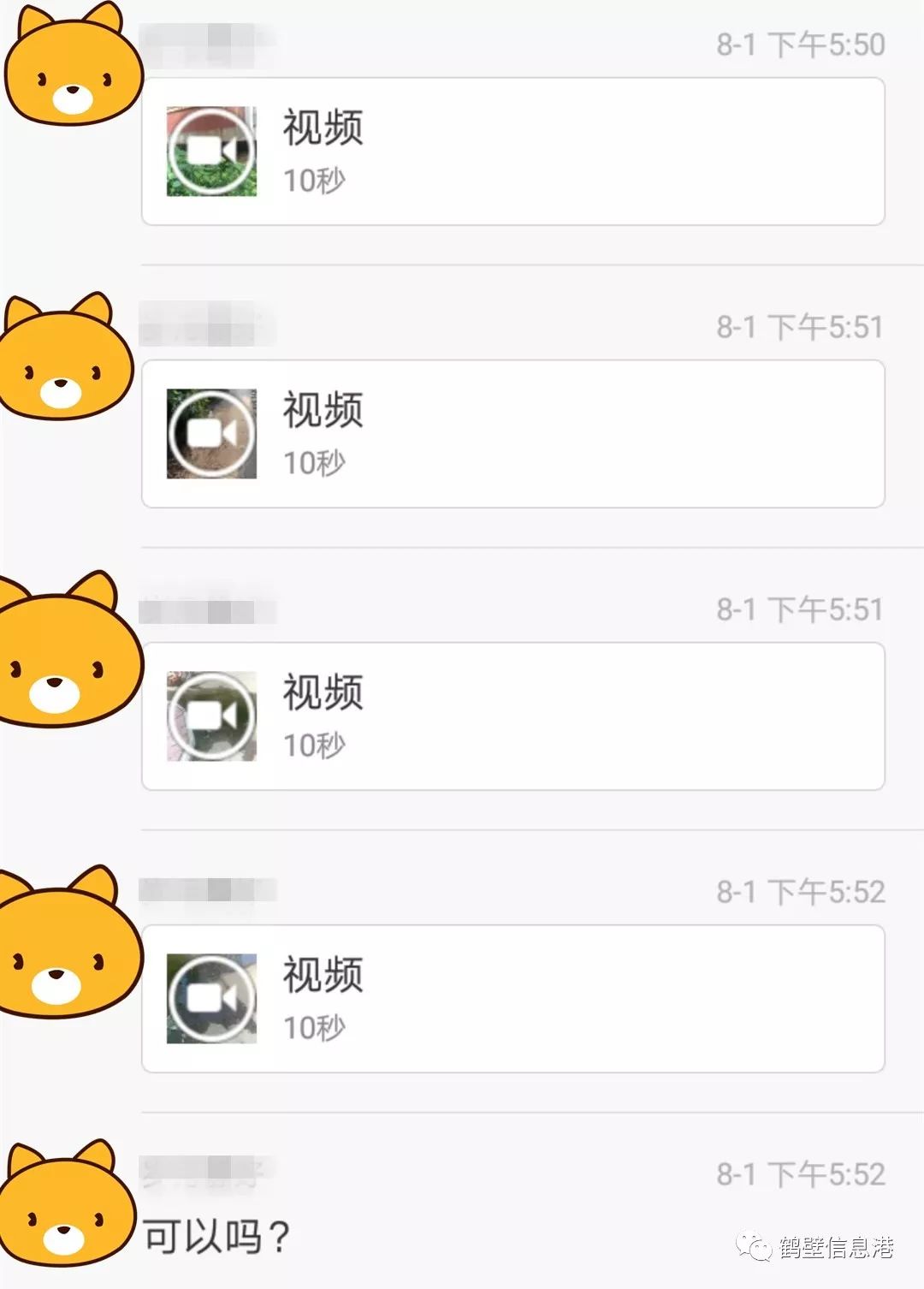This screenshot has height=1289, width=924.
Task: Play the video sent at 5:50
Action: (x=211, y=151)
